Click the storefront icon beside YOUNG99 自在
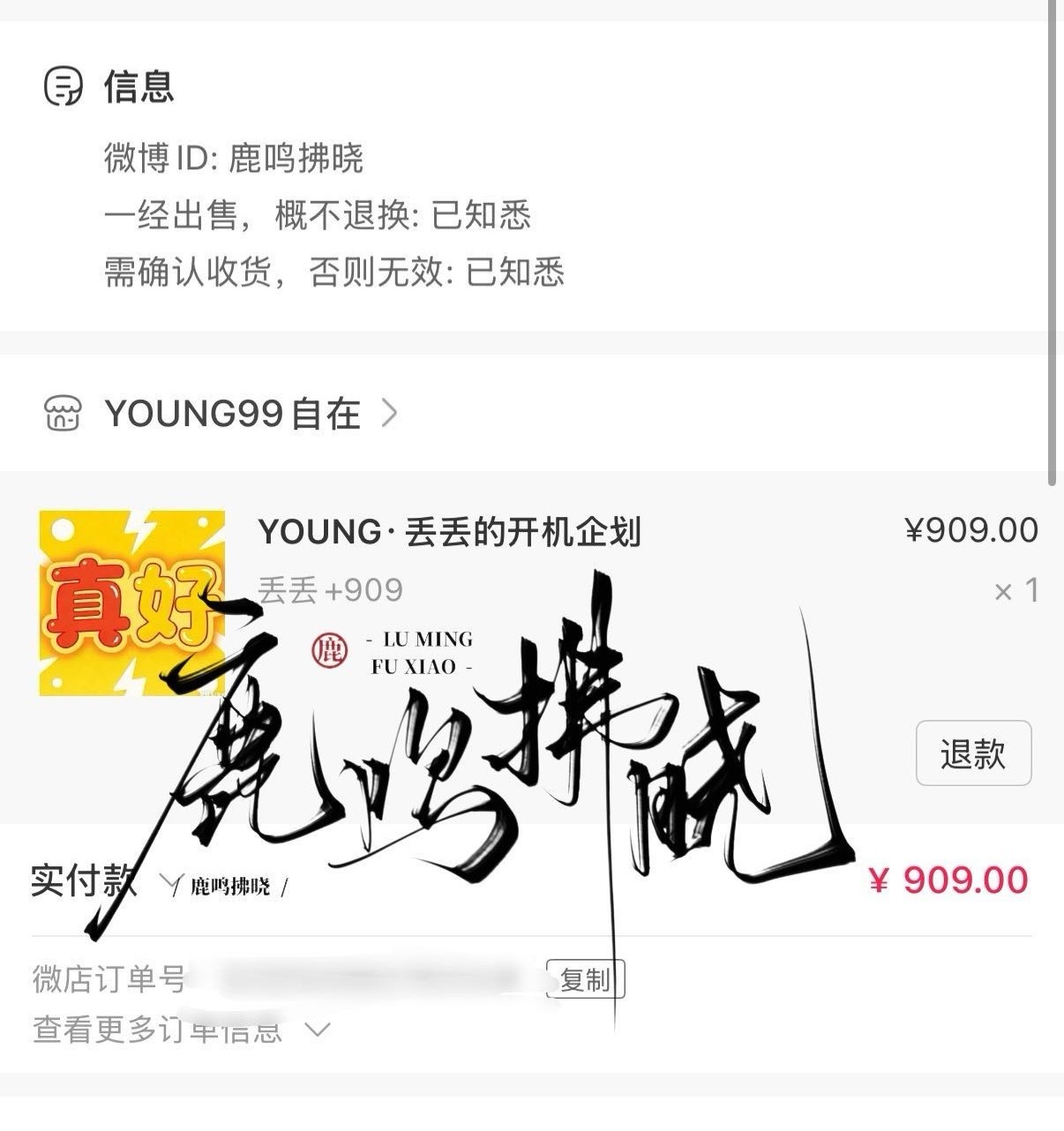 pyautogui.click(x=62, y=412)
